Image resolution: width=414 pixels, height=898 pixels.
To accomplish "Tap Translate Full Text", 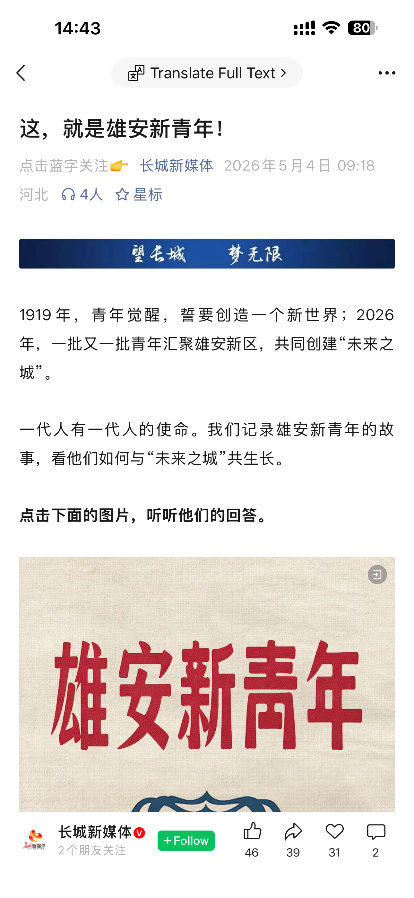I will click(207, 73).
